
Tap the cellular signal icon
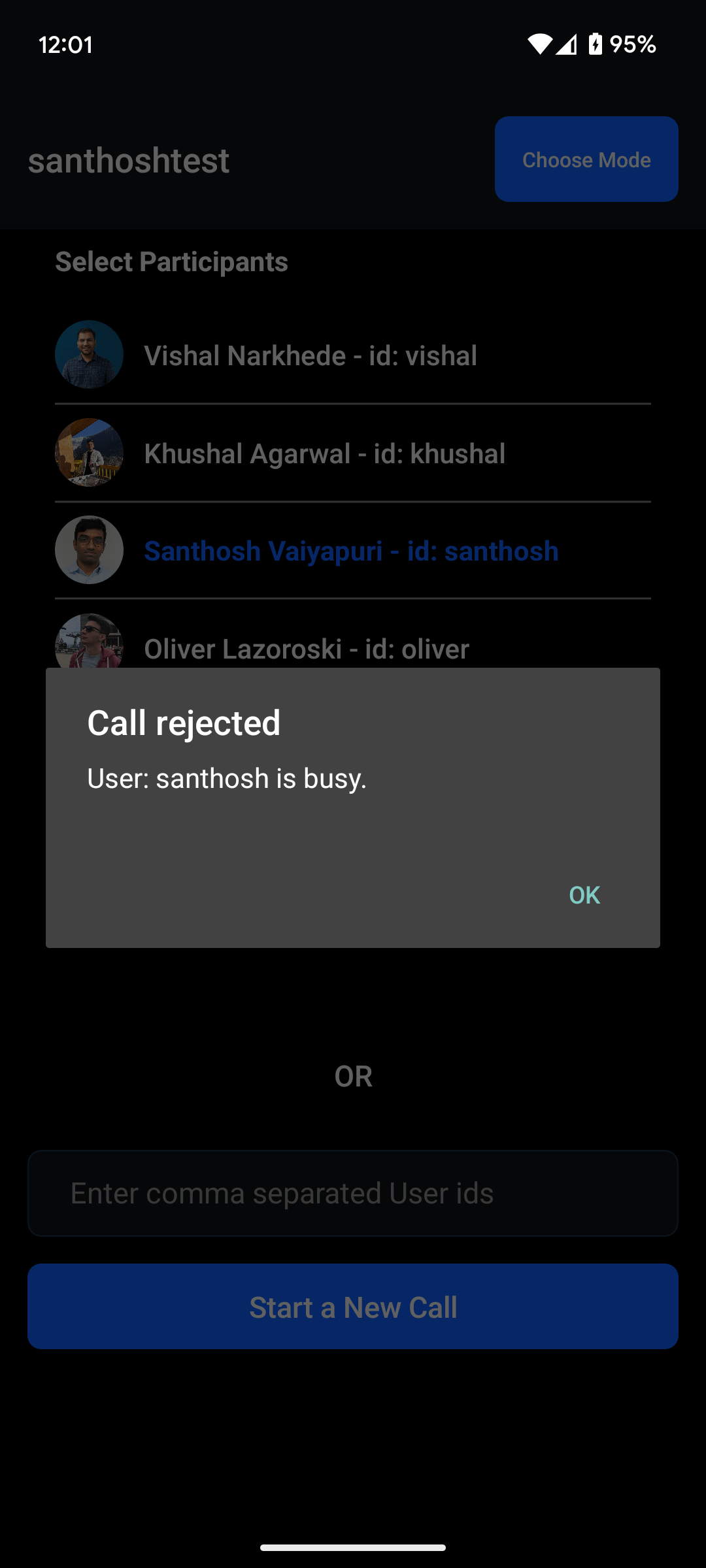[566, 44]
